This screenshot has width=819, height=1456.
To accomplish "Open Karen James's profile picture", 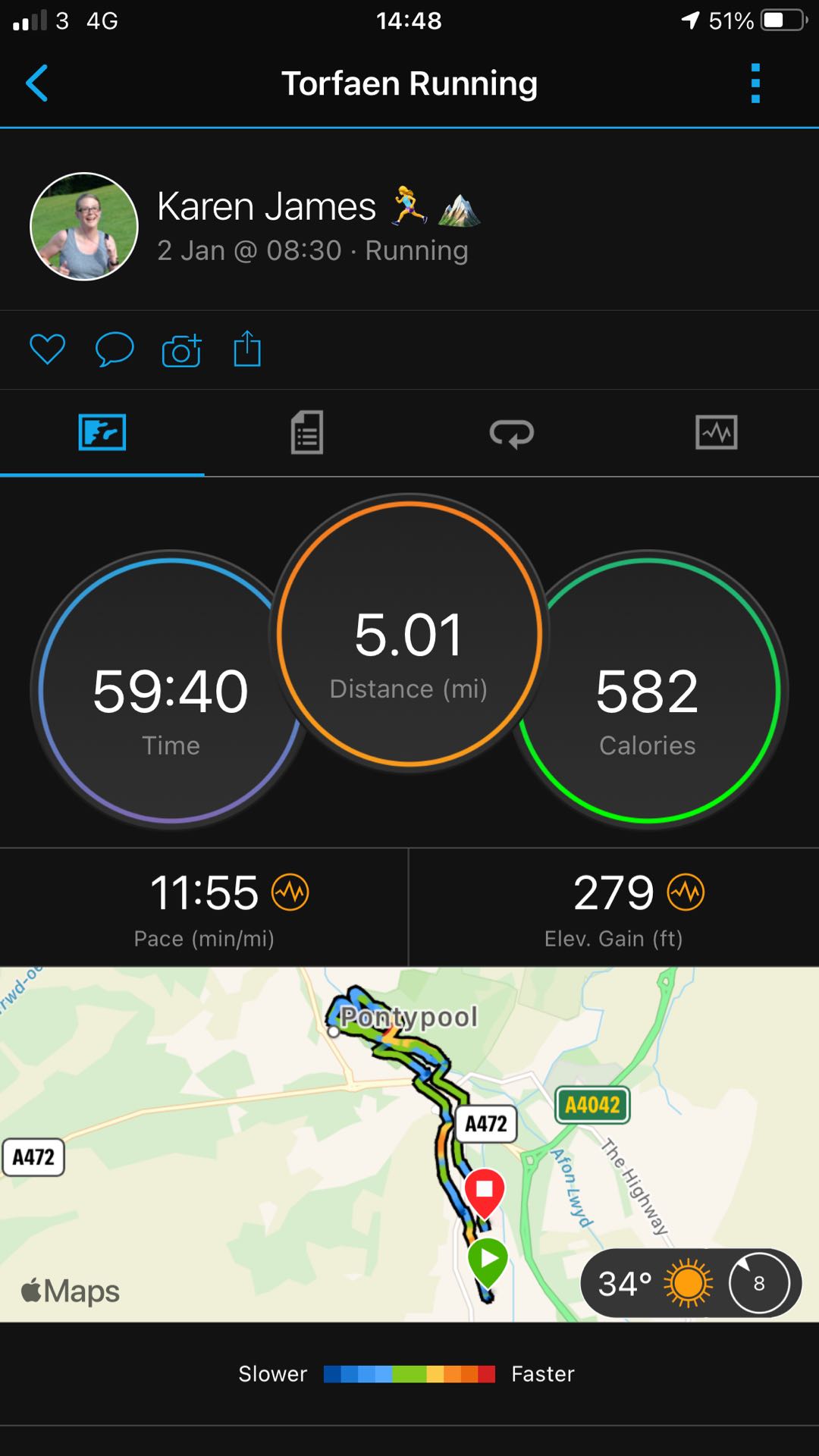I will pyautogui.click(x=84, y=227).
